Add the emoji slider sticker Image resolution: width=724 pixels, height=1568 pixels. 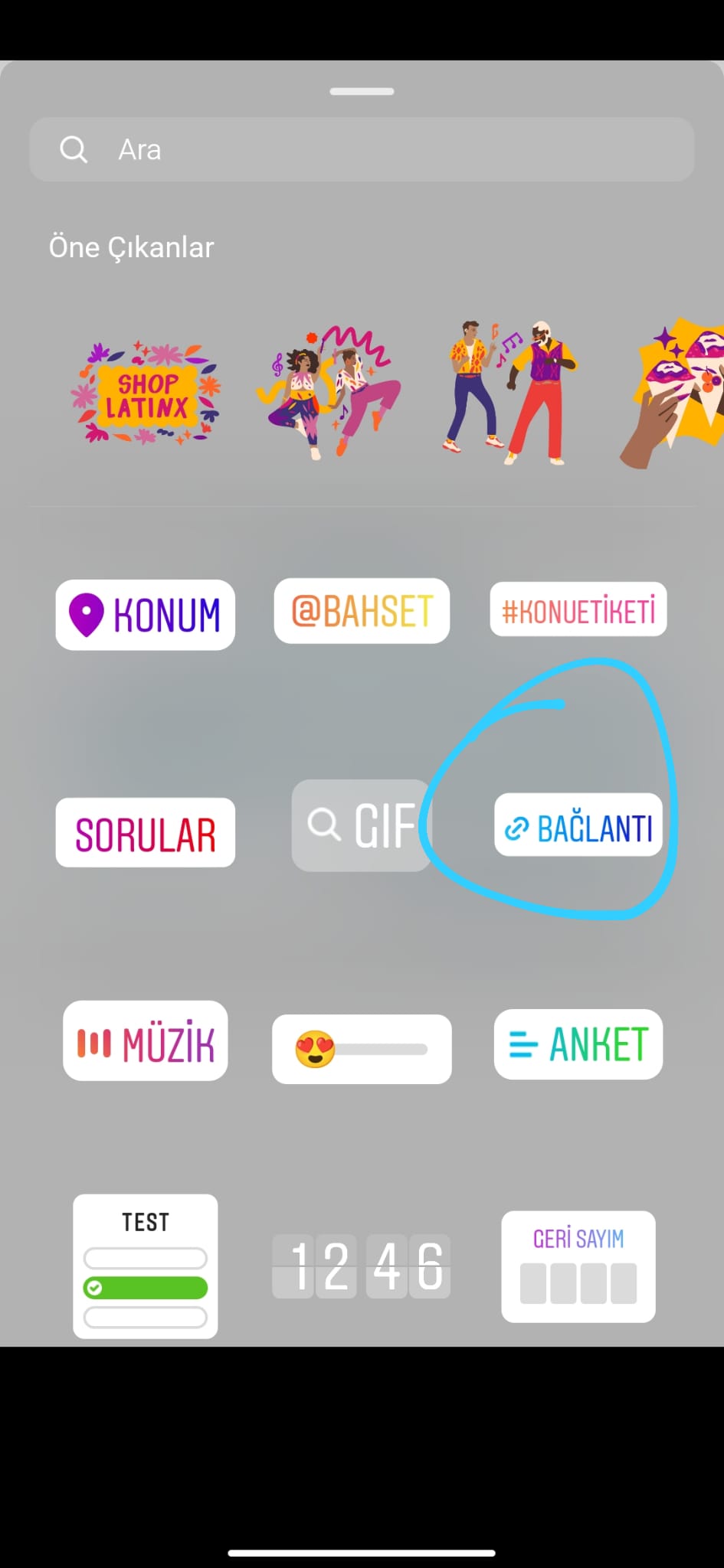(362, 1049)
